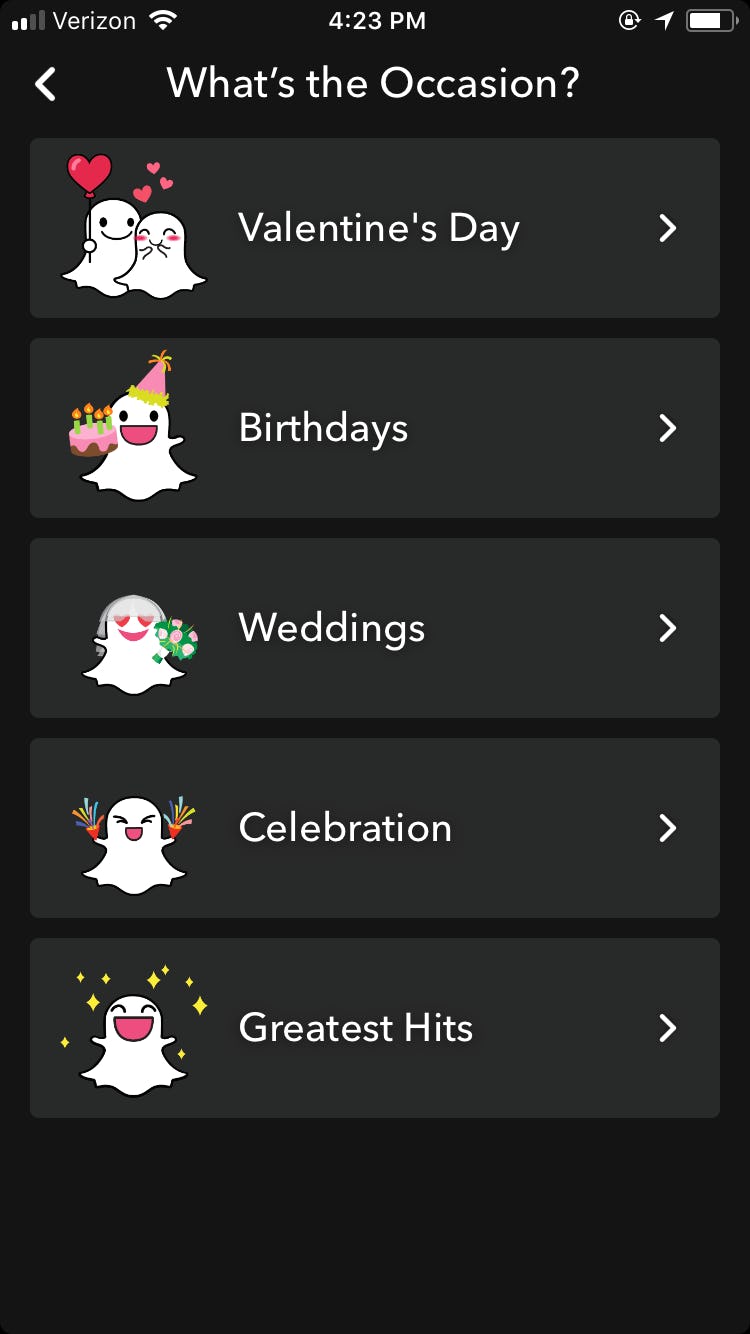Expand the Weddings row chevron

tap(668, 628)
